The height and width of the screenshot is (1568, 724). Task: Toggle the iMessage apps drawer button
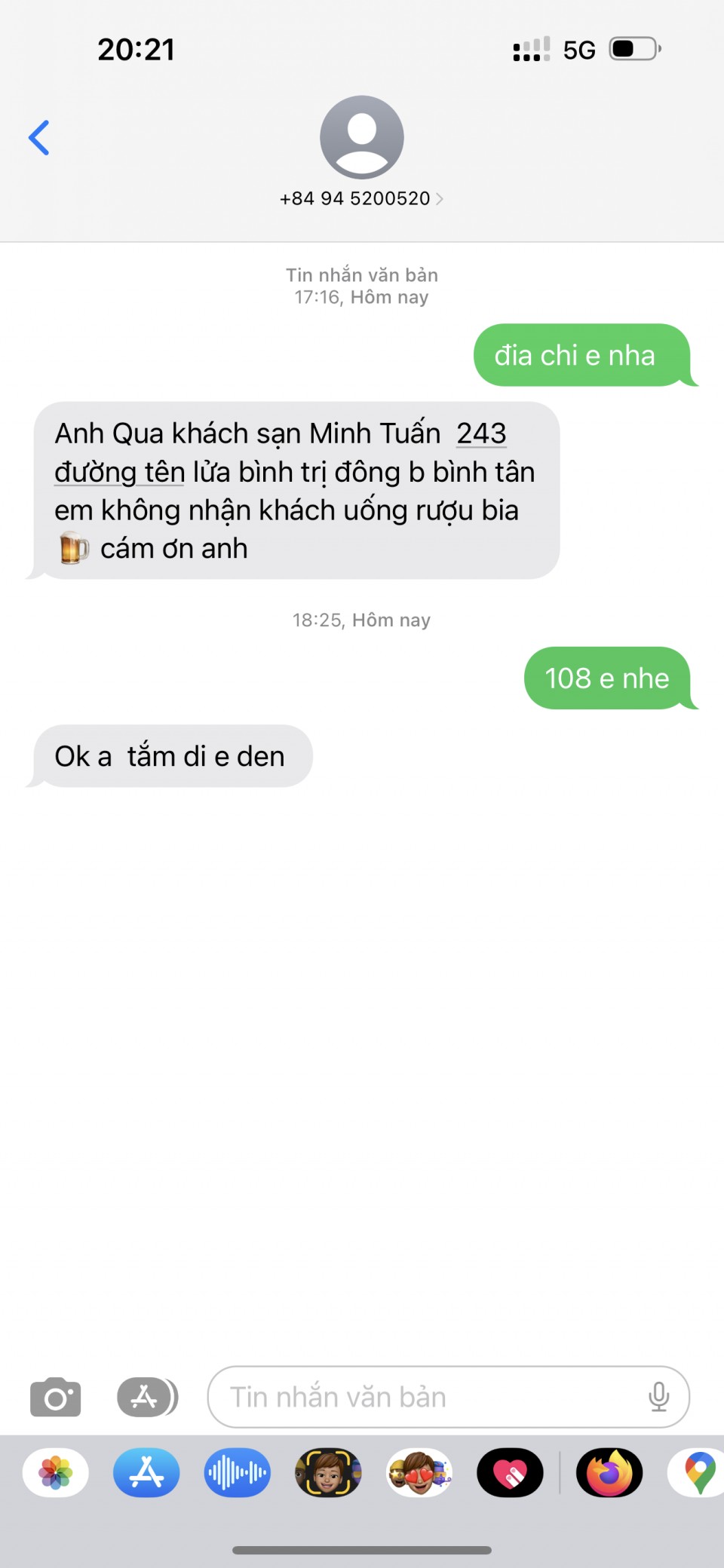click(x=147, y=1397)
